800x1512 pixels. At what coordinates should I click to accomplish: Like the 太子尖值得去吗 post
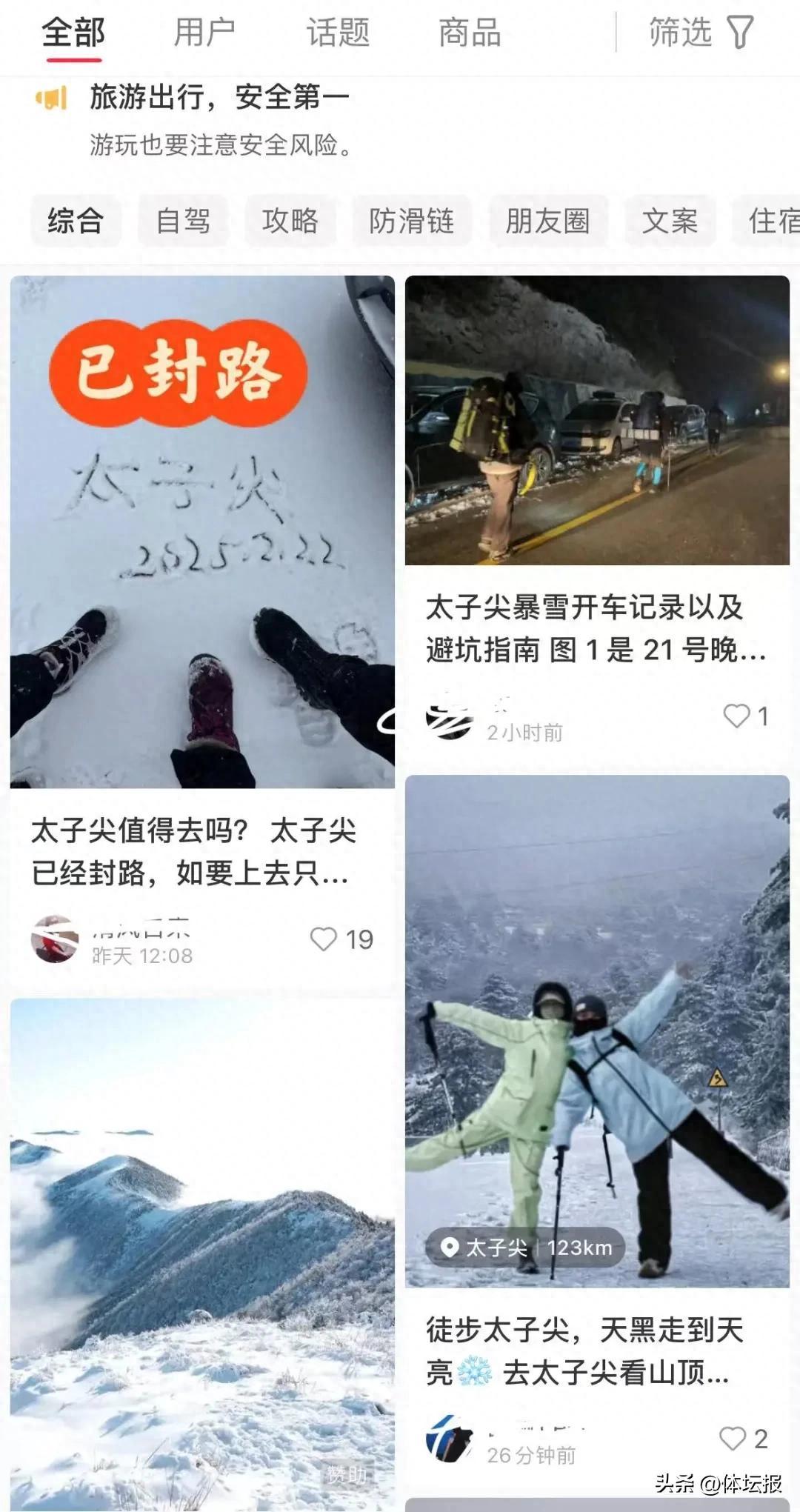324,939
